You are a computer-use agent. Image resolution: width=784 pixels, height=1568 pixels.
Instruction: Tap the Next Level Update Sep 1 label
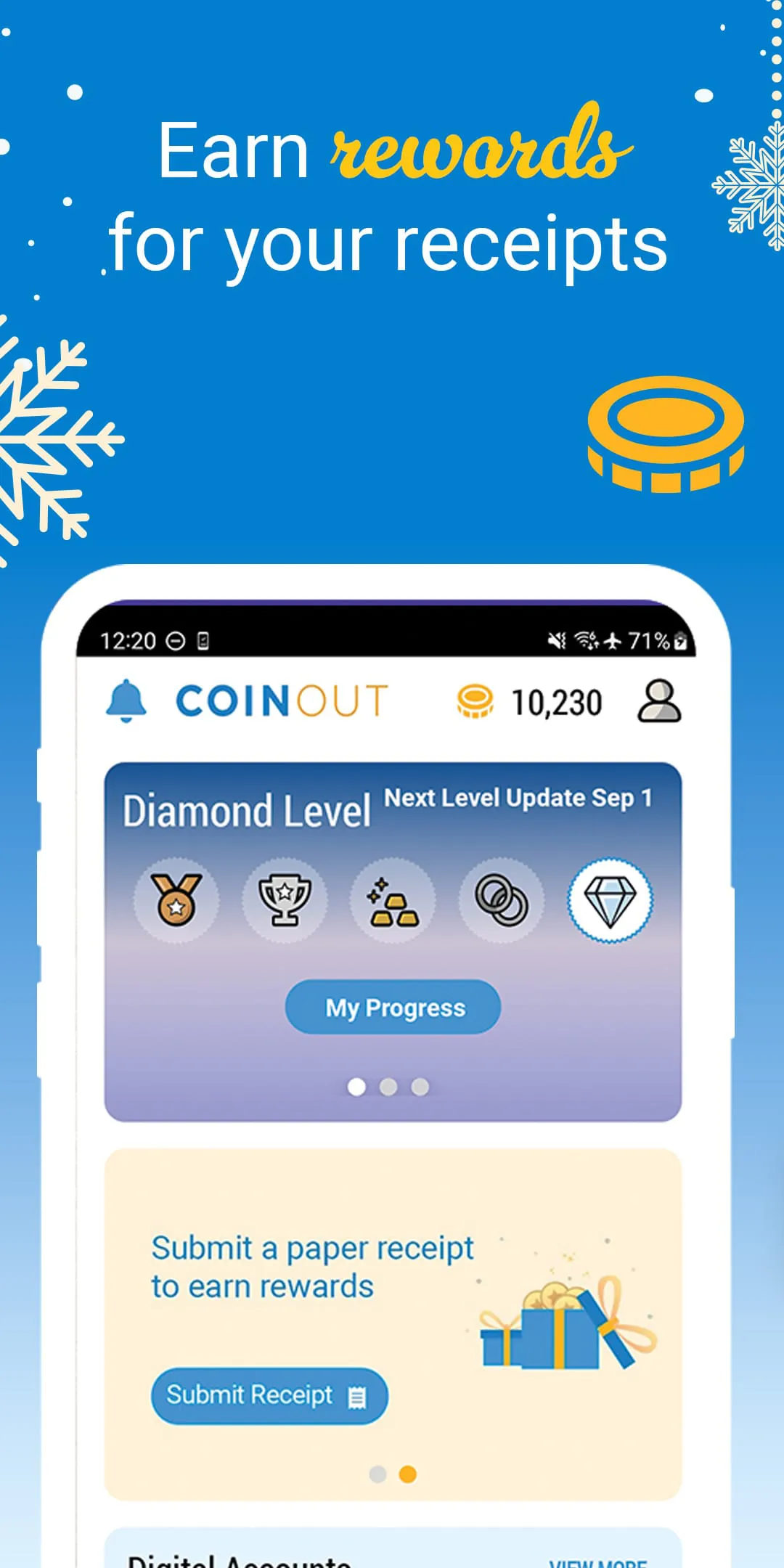(x=518, y=799)
